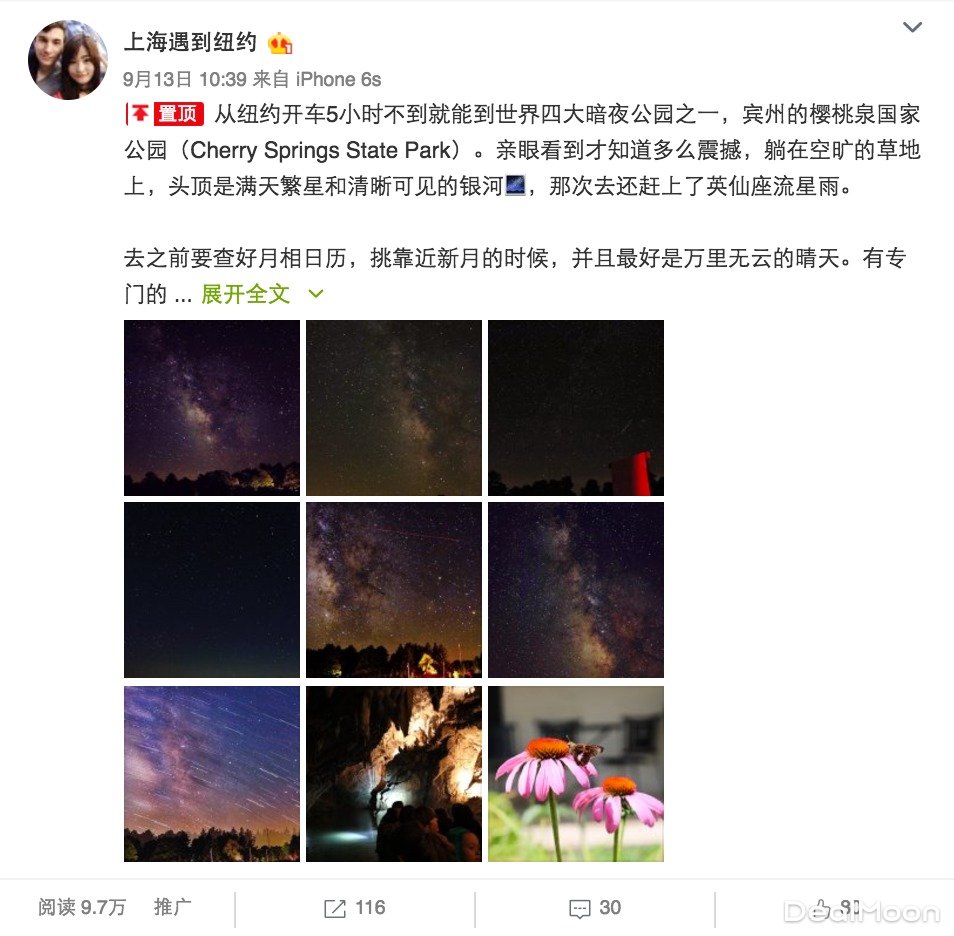Tap 推广 to promote this post
Image resolution: width=954 pixels, height=936 pixels.
click(x=173, y=907)
